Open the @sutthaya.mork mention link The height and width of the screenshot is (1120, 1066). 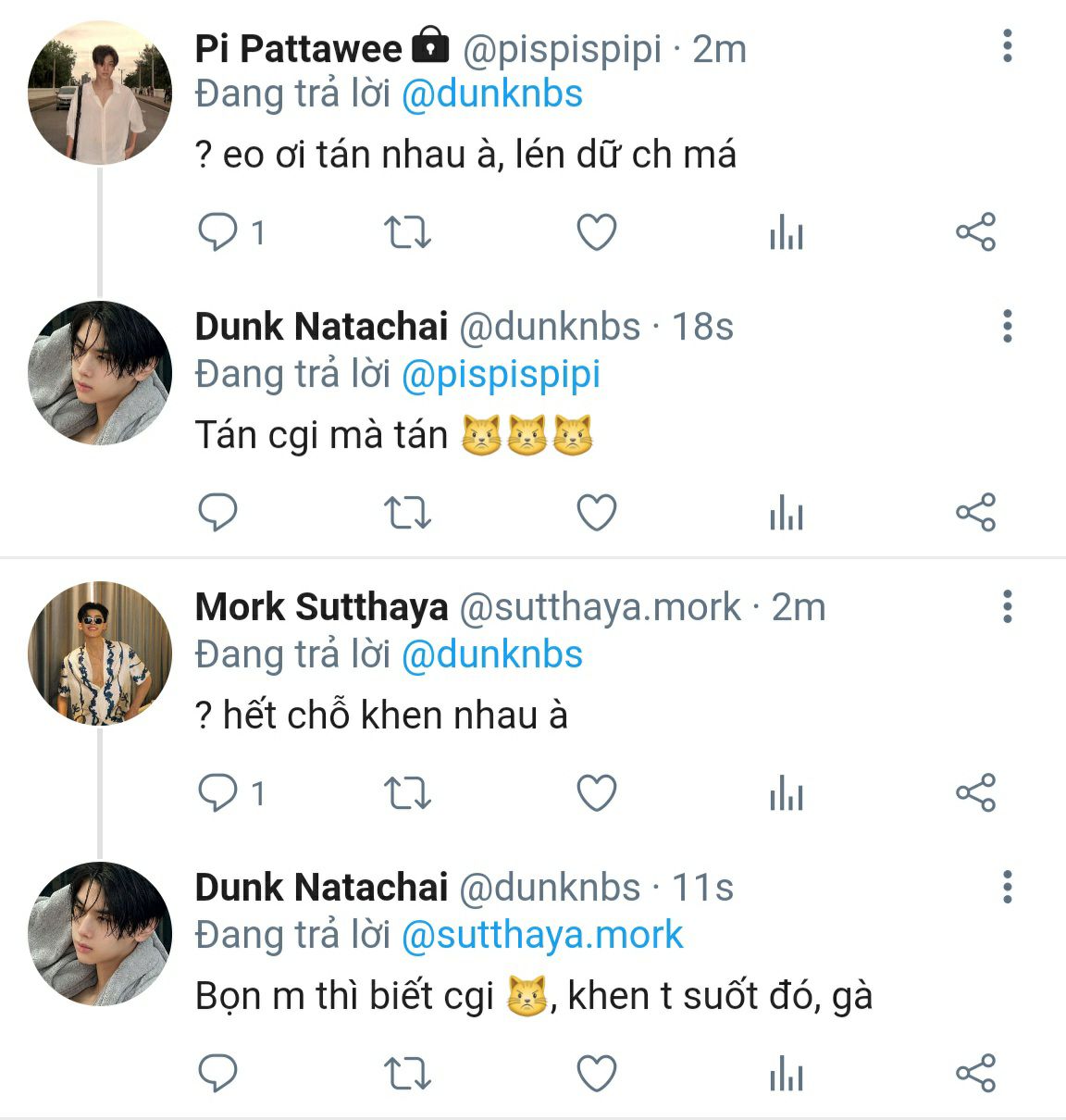coord(541,935)
